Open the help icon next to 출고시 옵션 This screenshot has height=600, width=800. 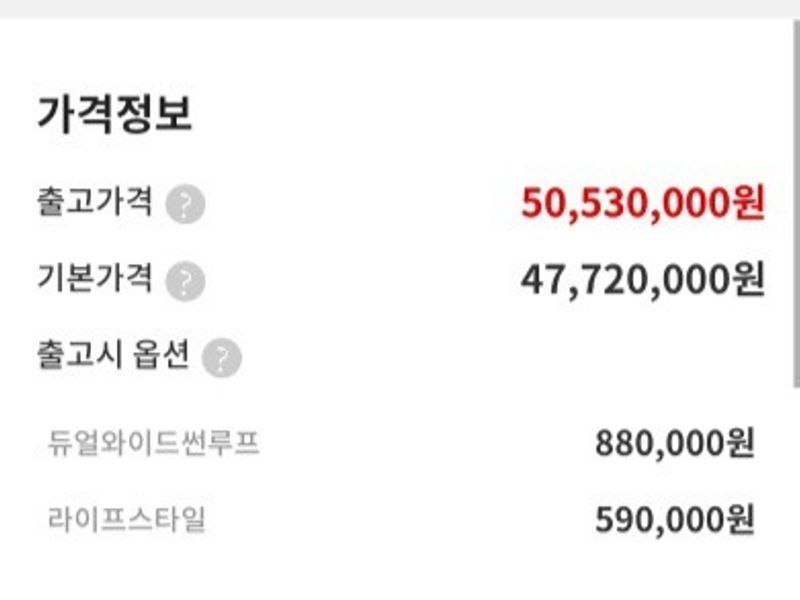pyautogui.click(x=221, y=358)
